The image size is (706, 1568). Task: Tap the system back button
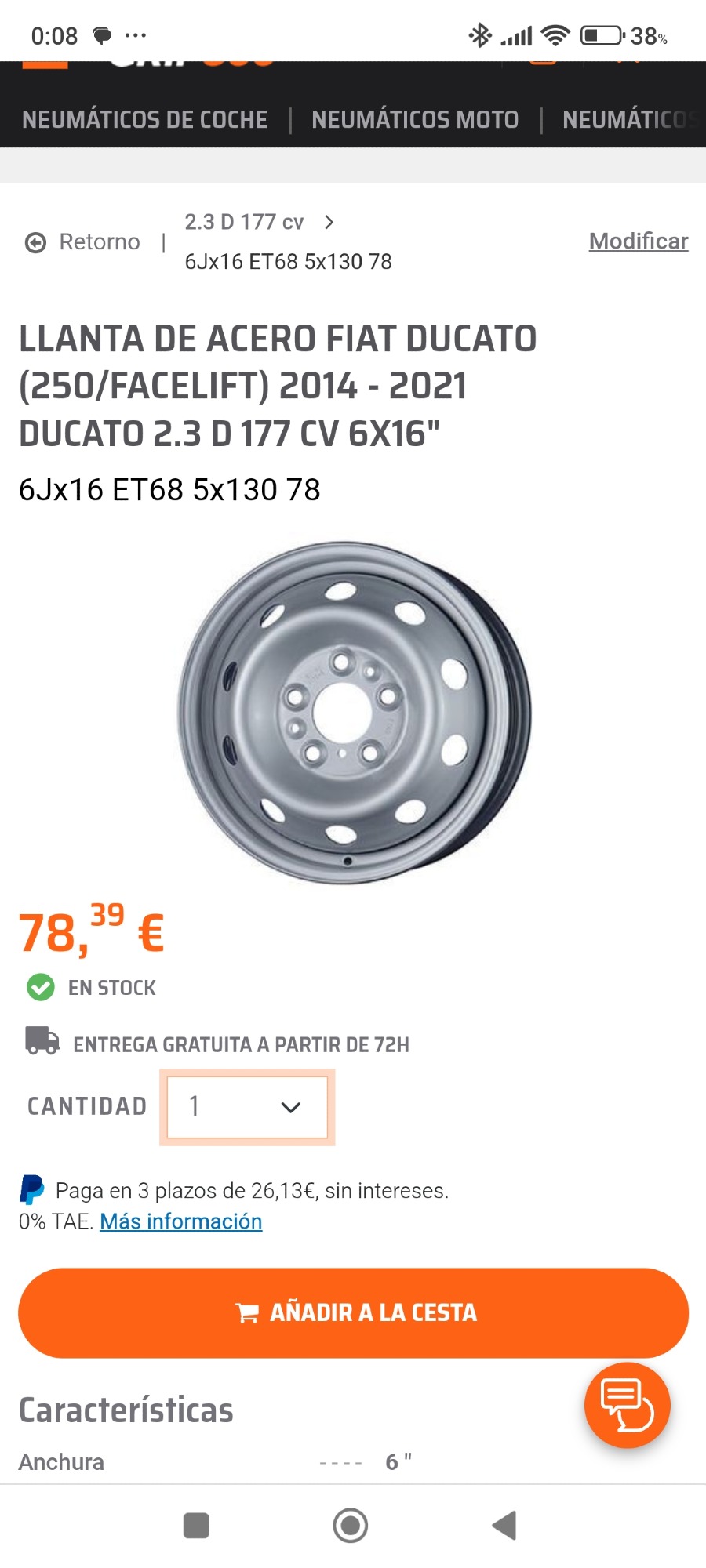pos(504,1526)
